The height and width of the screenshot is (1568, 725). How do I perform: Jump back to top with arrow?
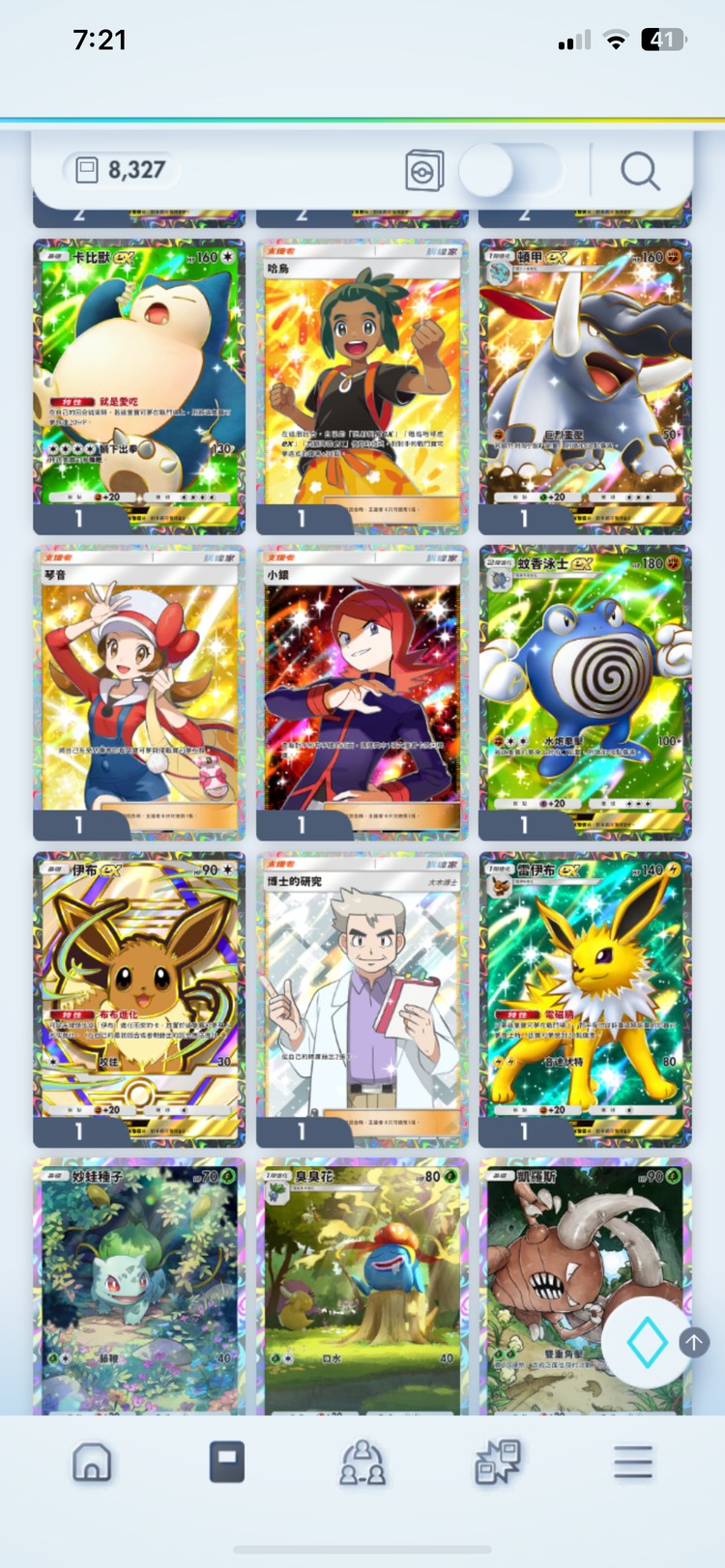[694, 1341]
